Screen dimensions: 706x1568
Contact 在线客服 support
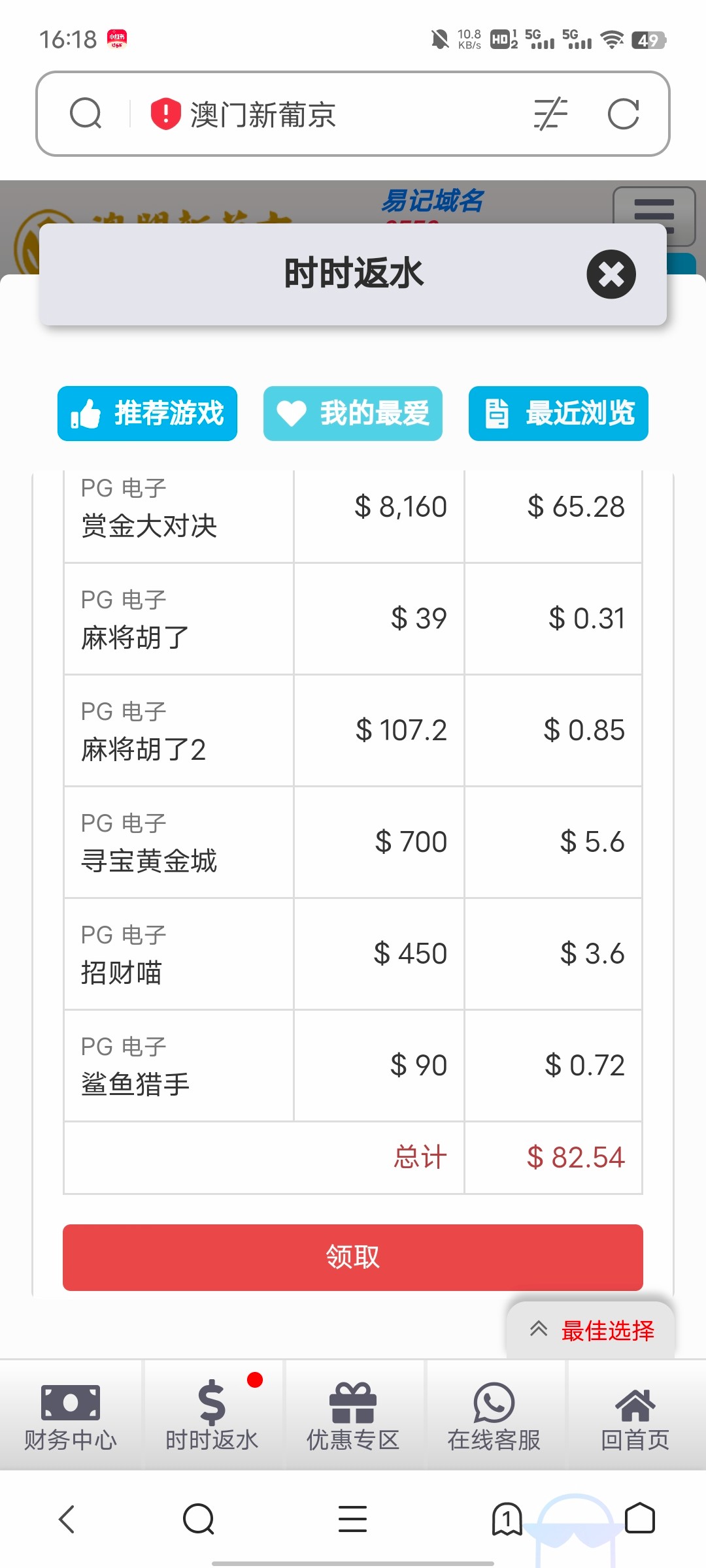click(494, 1416)
